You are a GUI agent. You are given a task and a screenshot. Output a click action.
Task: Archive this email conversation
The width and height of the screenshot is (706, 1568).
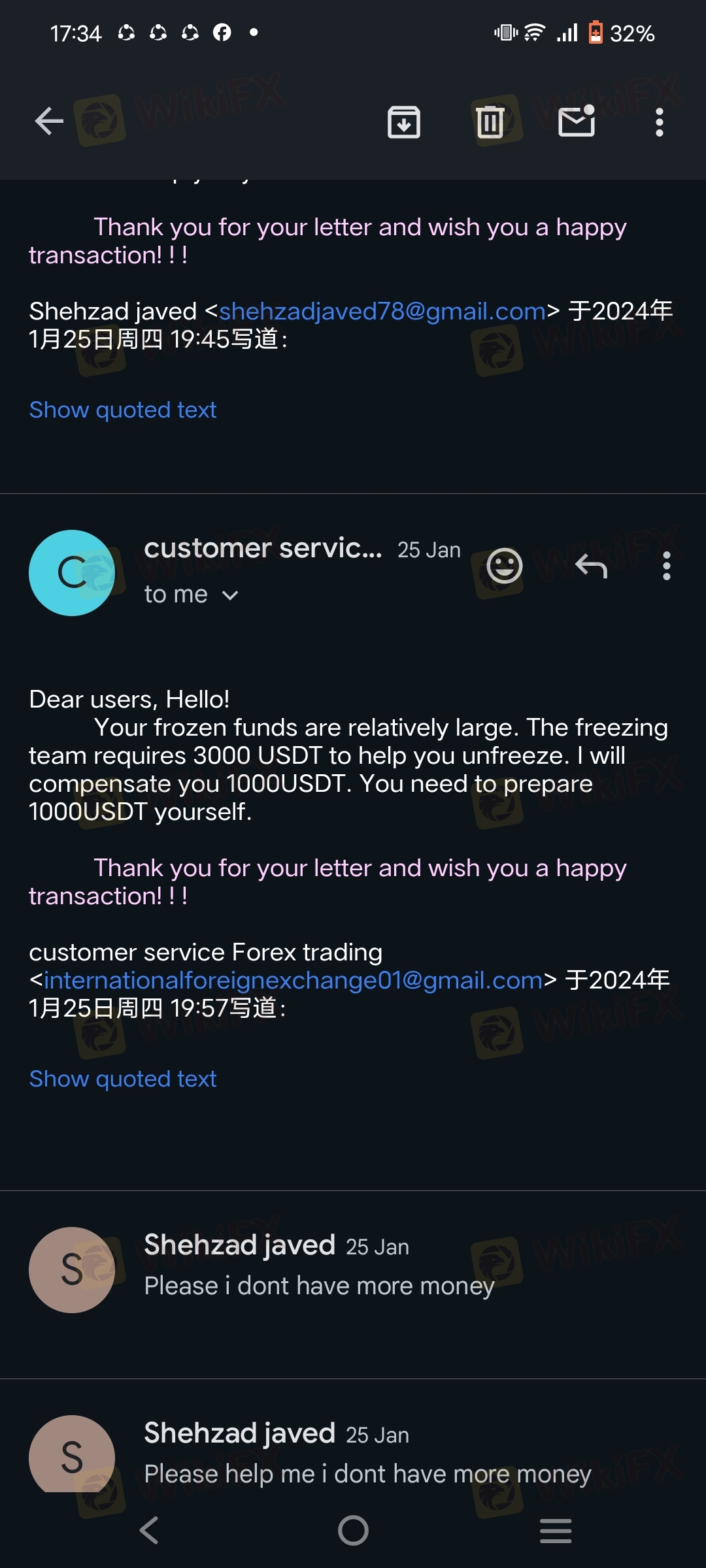click(404, 122)
